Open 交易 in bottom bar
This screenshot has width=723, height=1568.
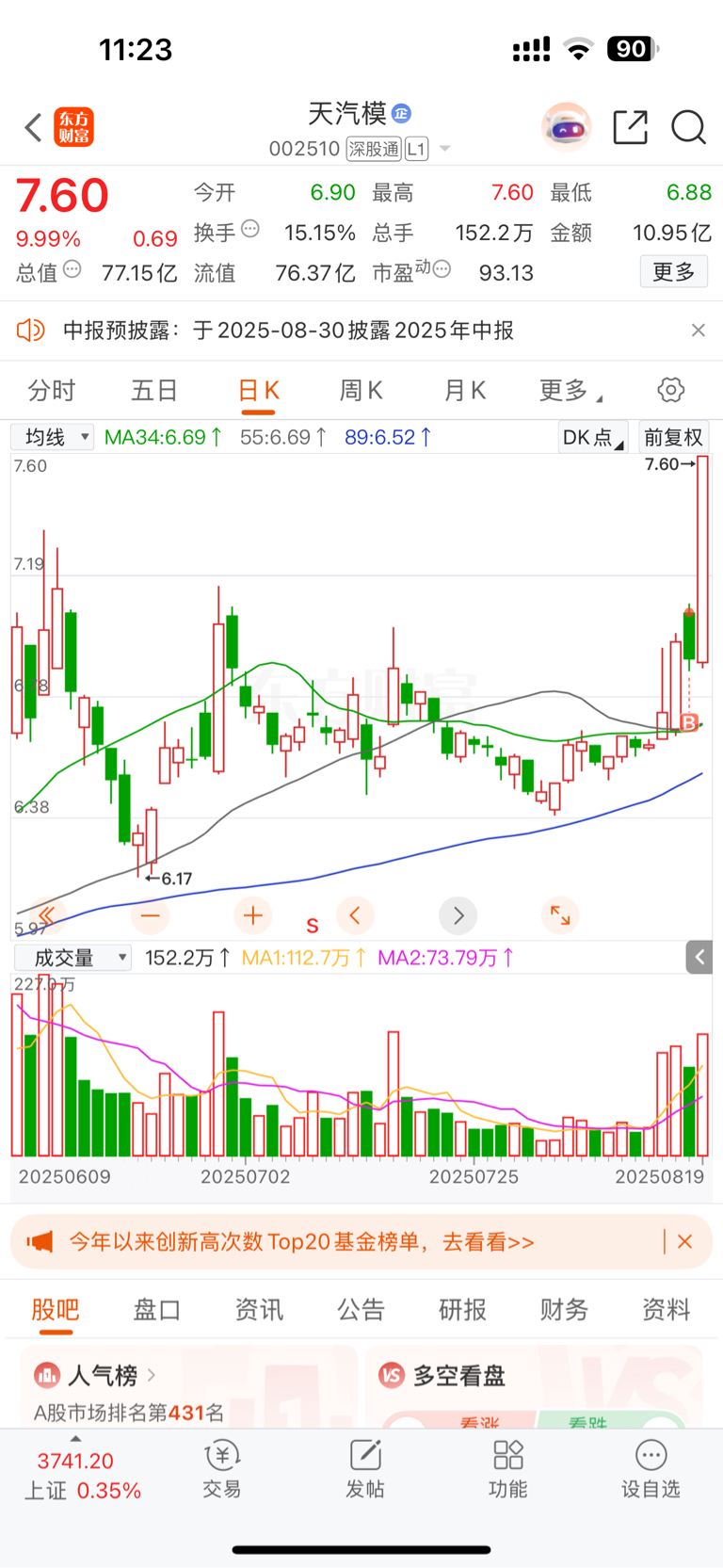coord(222,1469)
